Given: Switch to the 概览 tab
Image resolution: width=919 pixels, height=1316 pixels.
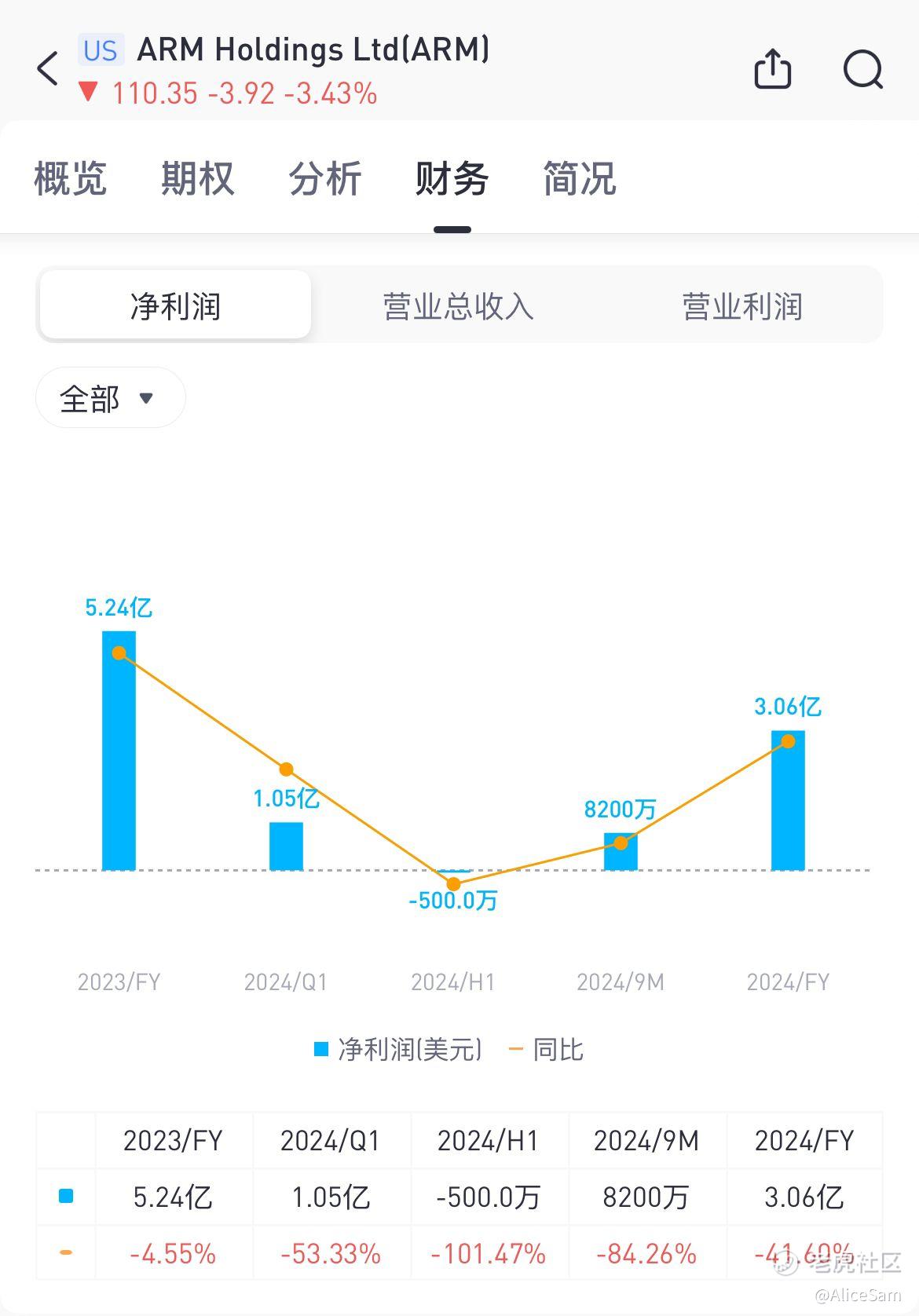Looking at the screenshot, I should click(69, 179).
